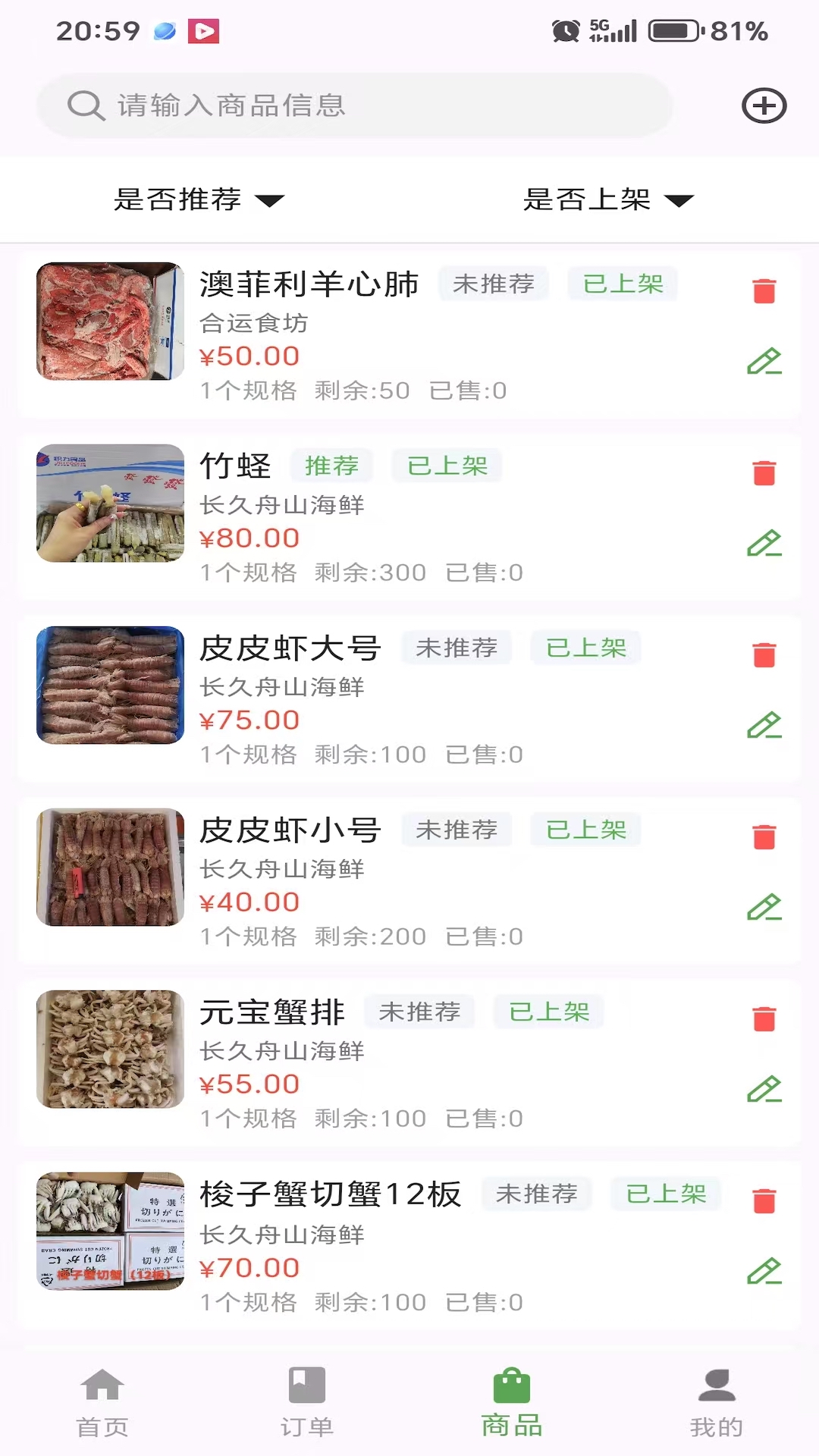Viewport: 819px width, 1456px height.
Task: Select the 推荐 badge on 竹蛏
Action: click(x=331, y=466)
